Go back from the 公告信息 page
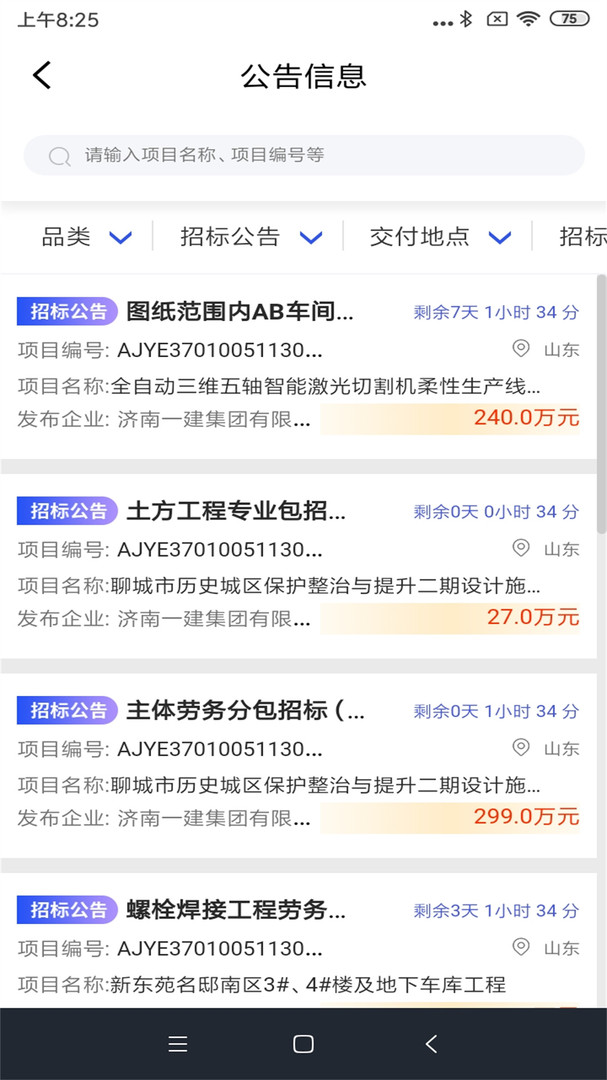Screen dimensions: 607x1080 [x=42, y=76]
